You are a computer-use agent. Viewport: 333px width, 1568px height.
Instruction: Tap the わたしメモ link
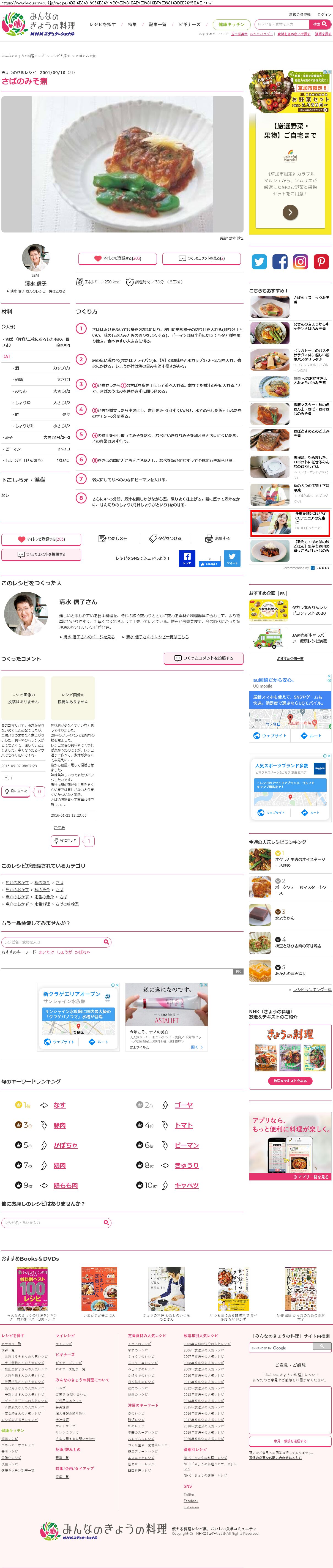(113, 538)
